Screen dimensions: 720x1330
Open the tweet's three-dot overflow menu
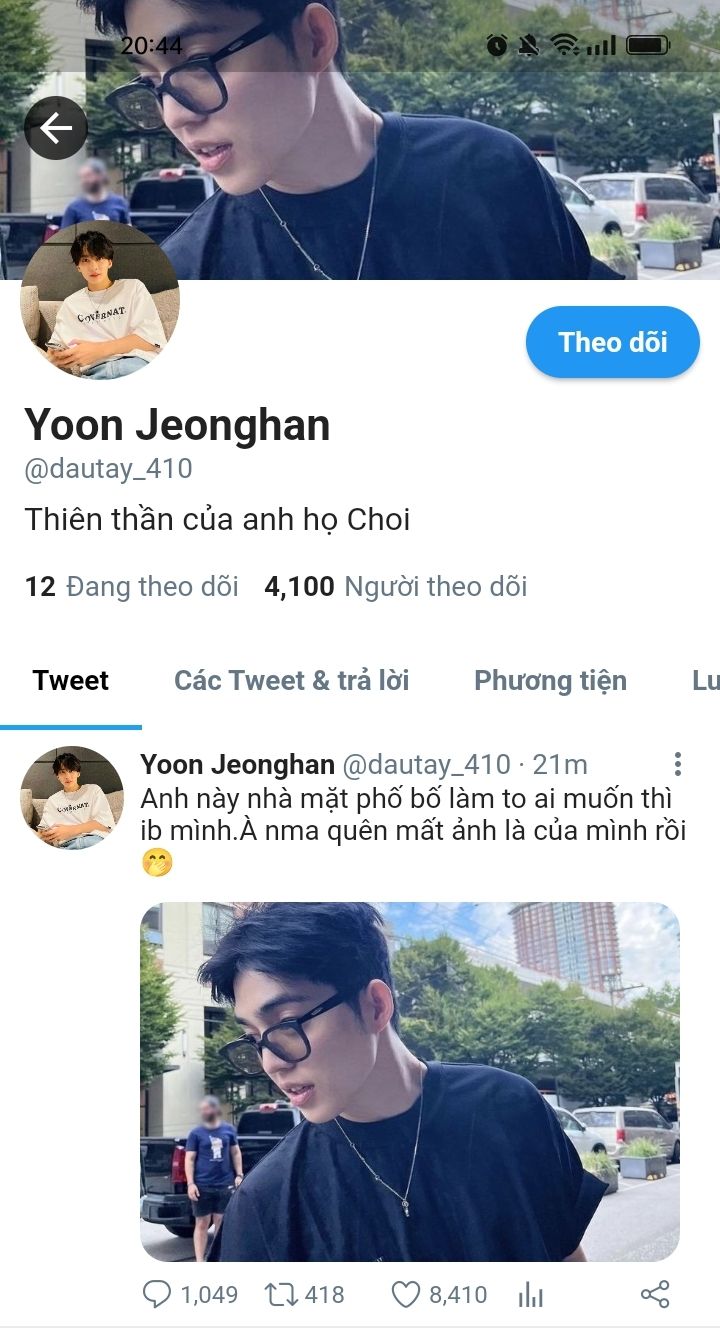678,765
